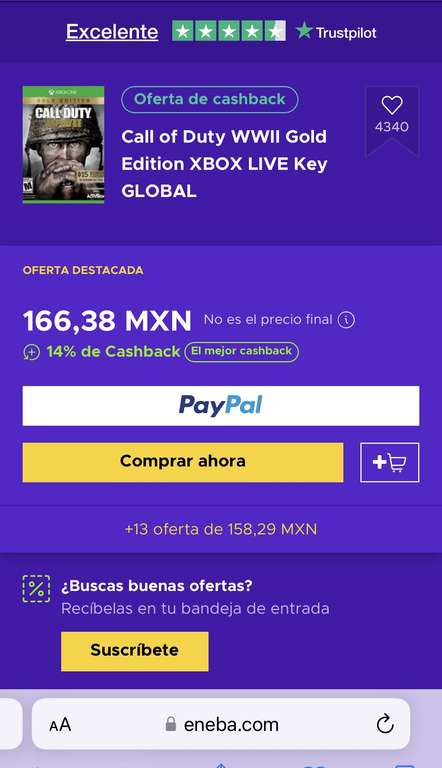Tap the price info icon

346,320
